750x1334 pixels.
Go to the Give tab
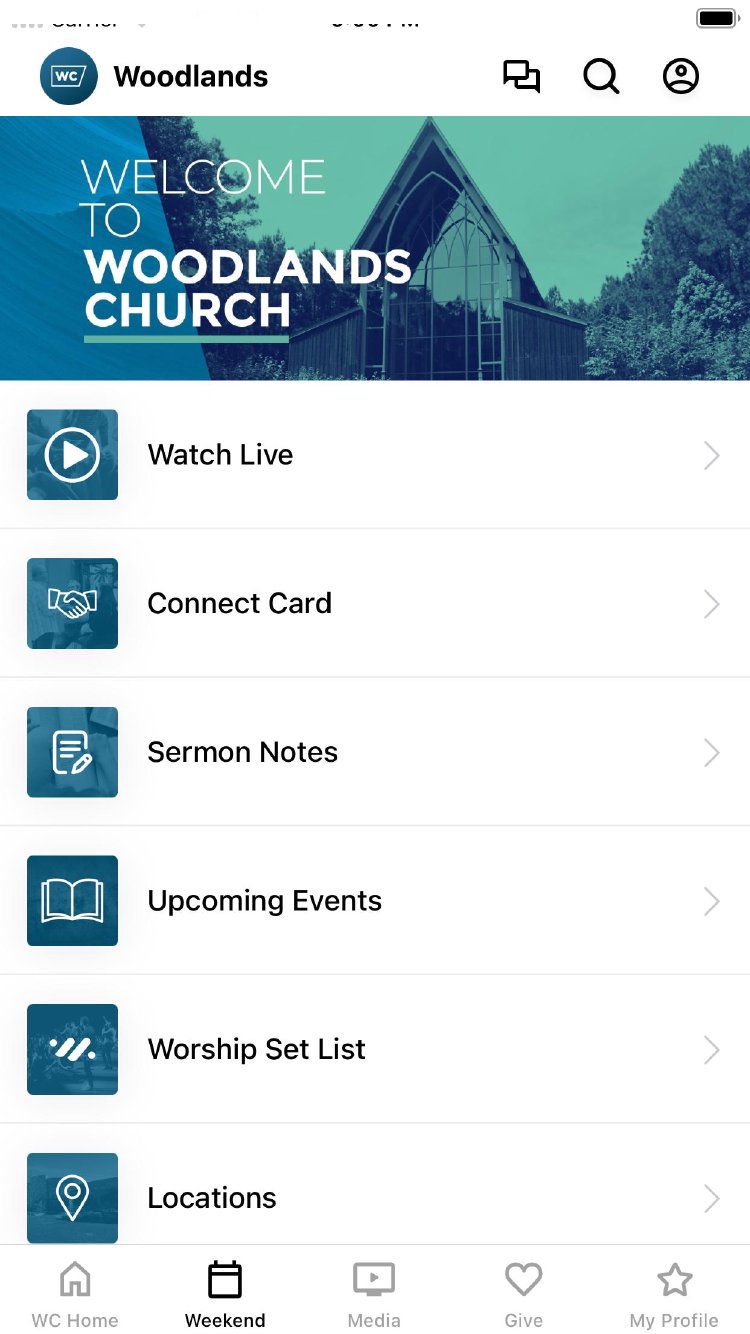tap(523, 1294)
